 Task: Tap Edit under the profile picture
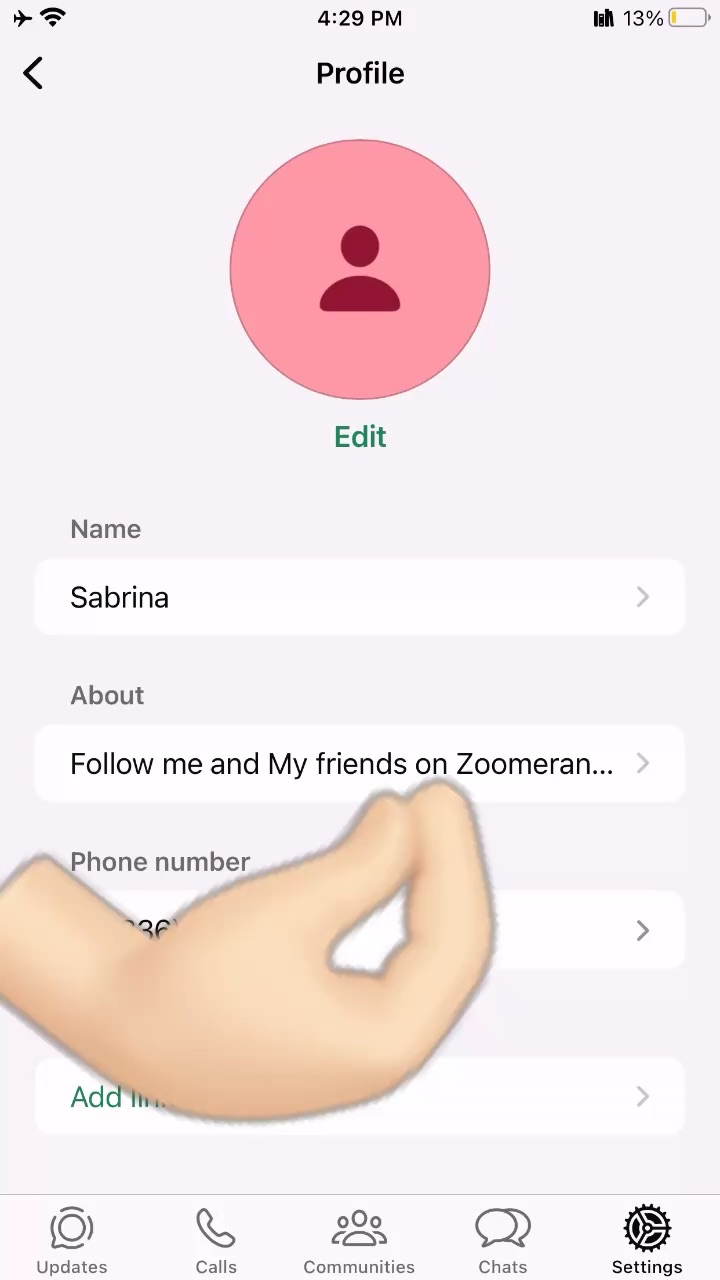[x=360, y=437]
